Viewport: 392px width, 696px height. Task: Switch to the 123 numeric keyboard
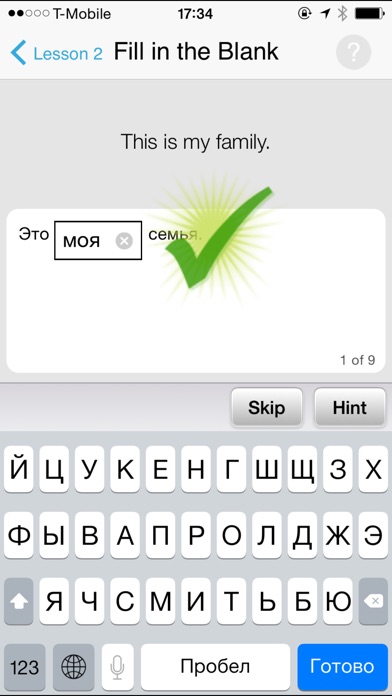(x=24, y=666)
